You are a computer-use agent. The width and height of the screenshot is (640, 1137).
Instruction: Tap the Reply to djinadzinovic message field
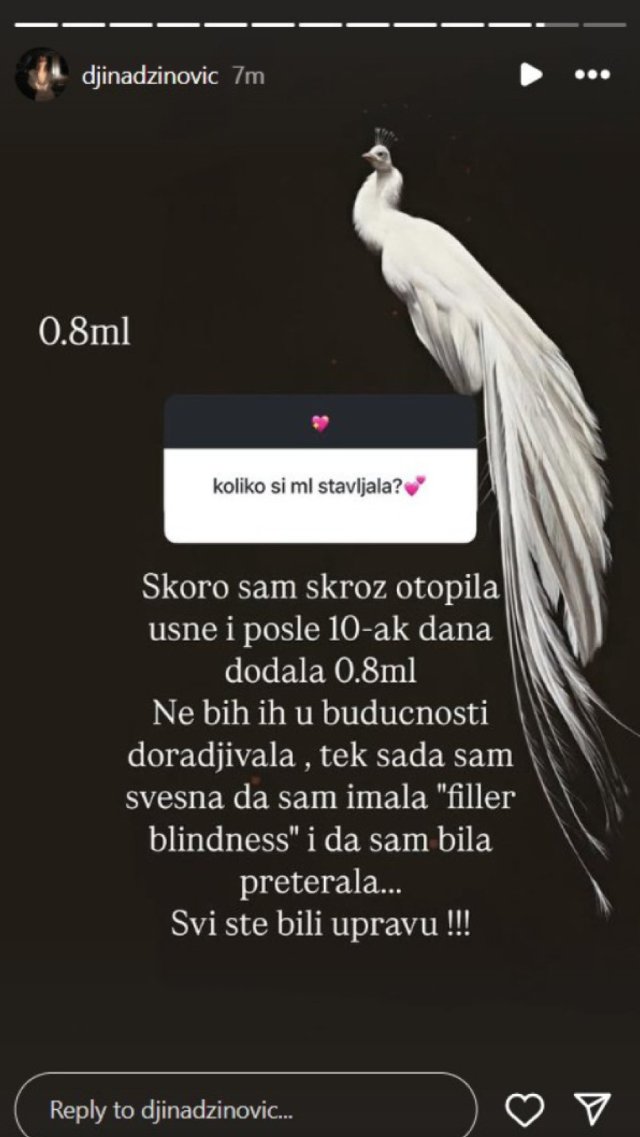coord(246,1109)
